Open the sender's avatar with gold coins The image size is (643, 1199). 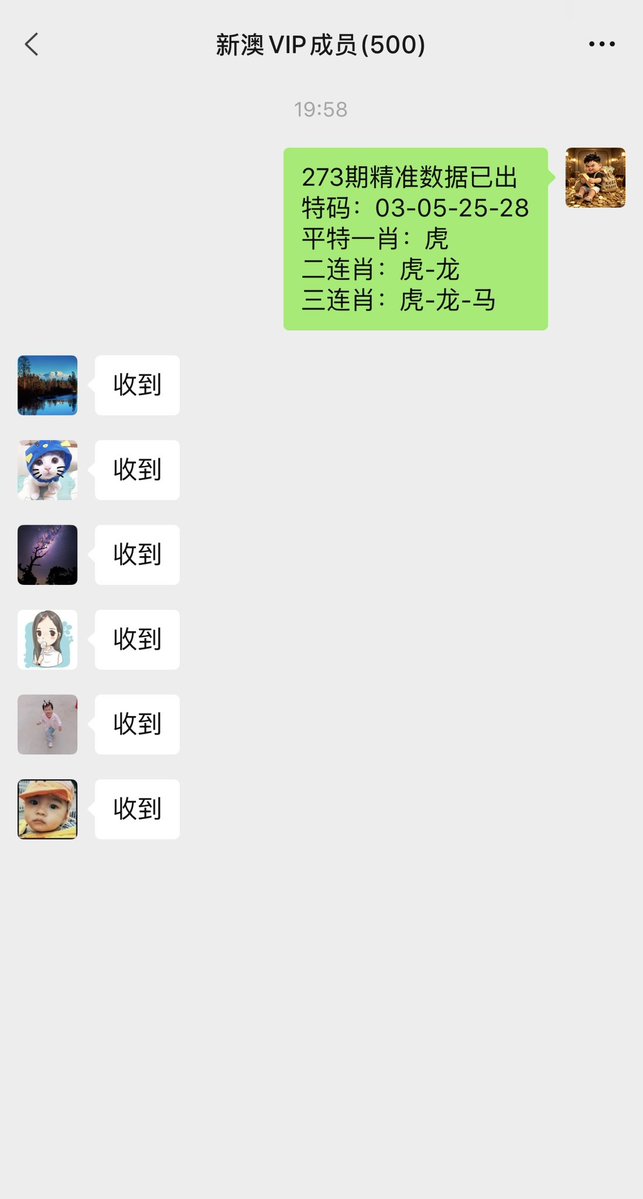(x=596, y=177)
